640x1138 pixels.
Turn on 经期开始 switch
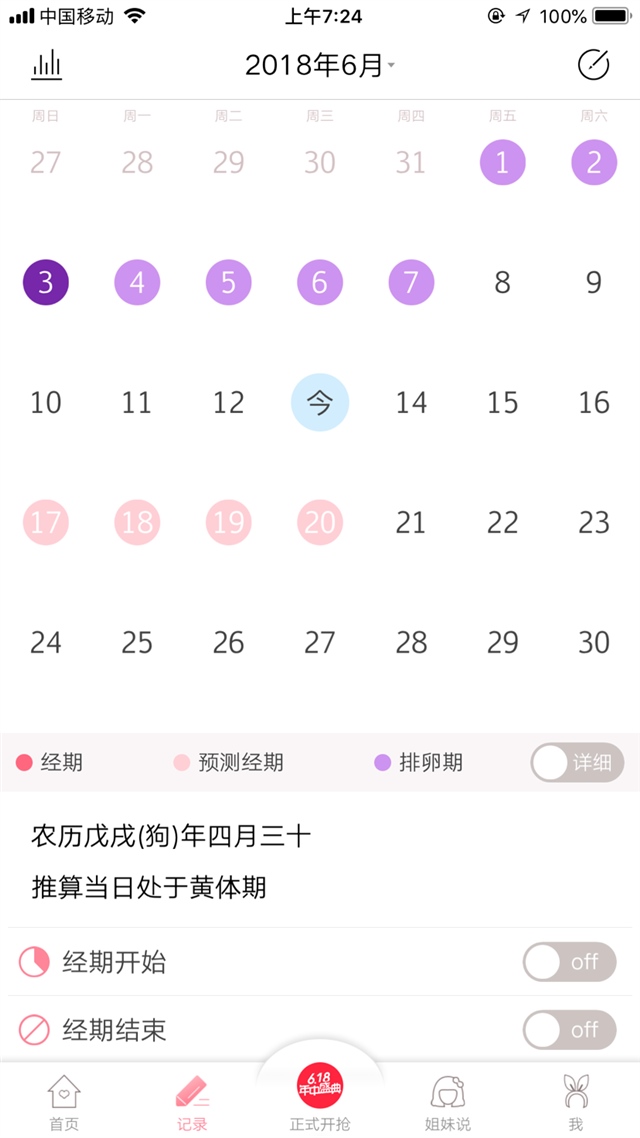[x=569, y=962]
